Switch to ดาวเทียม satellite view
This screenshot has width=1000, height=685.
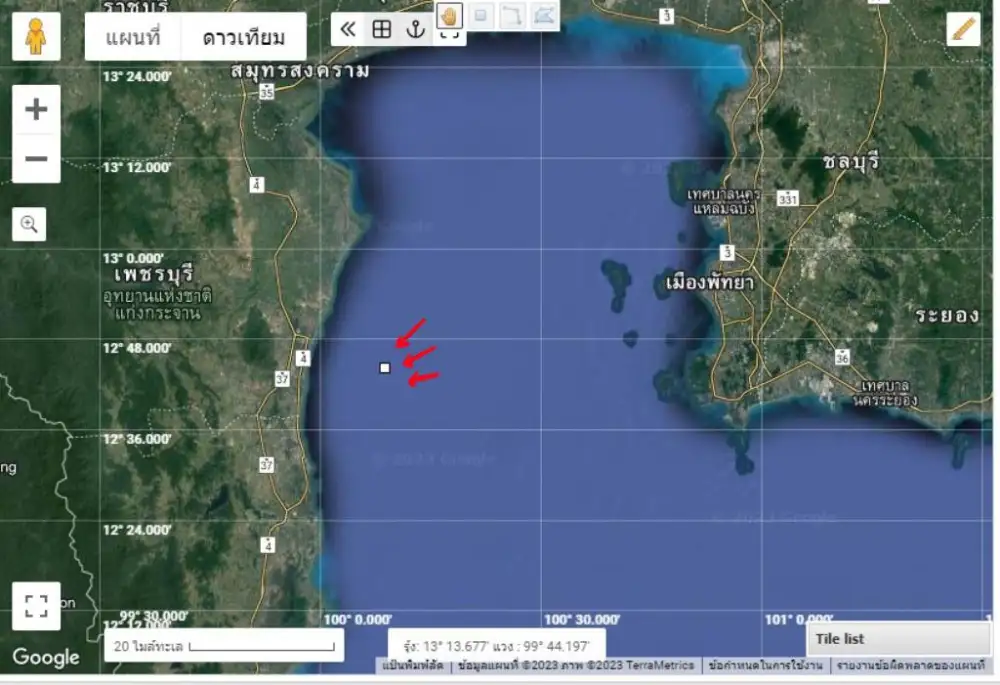pyautogui.click(x=243, y=38)
